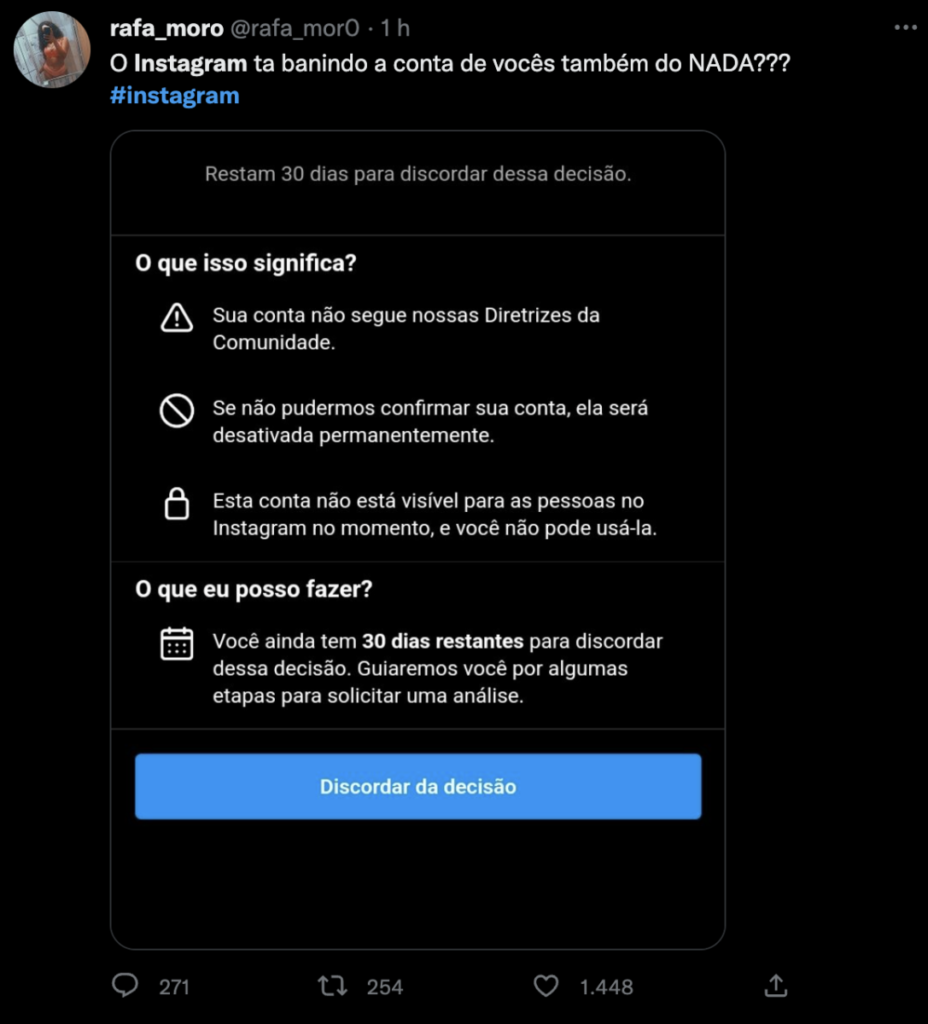
Task: Open the rafa_moro username link
Action: point(166,29)
